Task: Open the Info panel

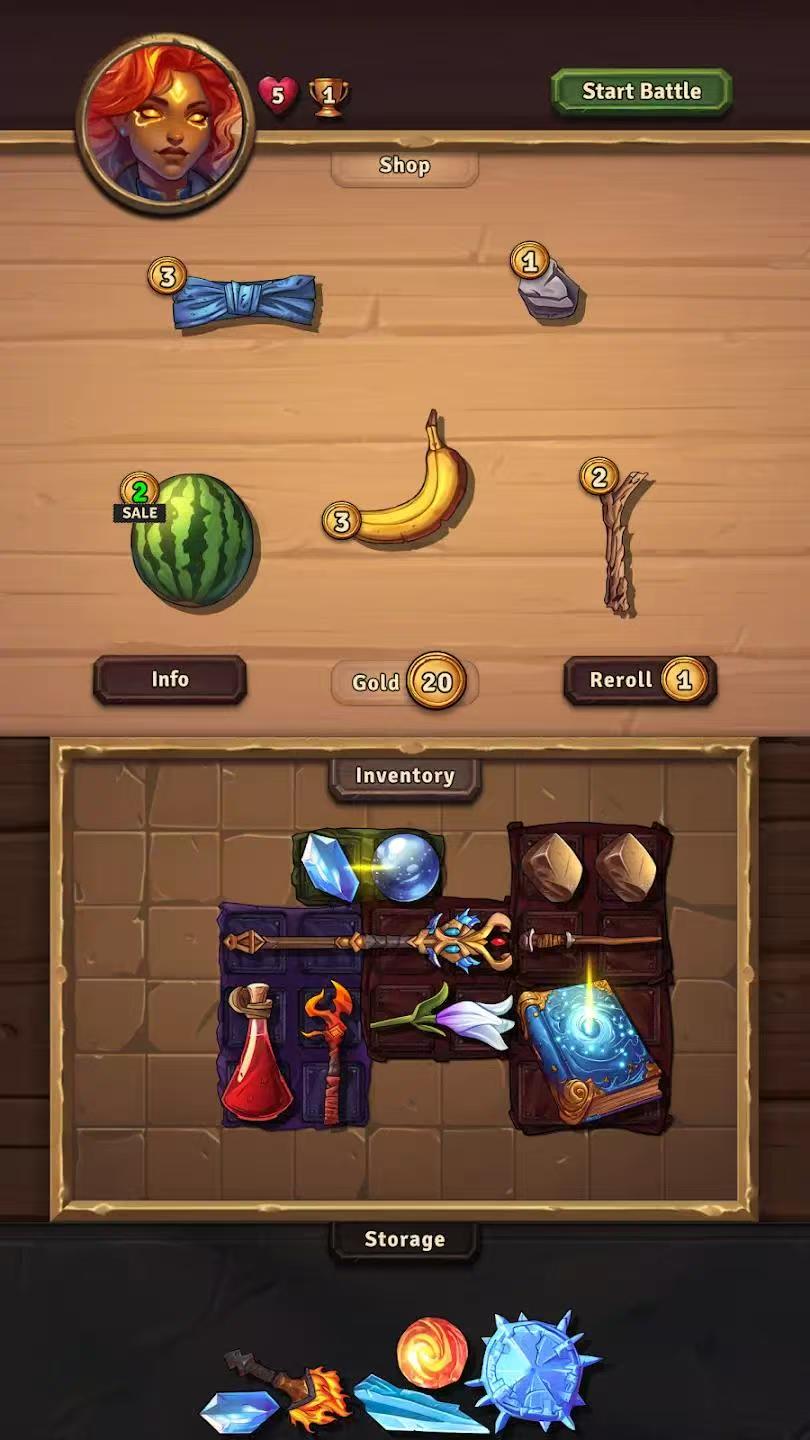Action: (169, 679)
